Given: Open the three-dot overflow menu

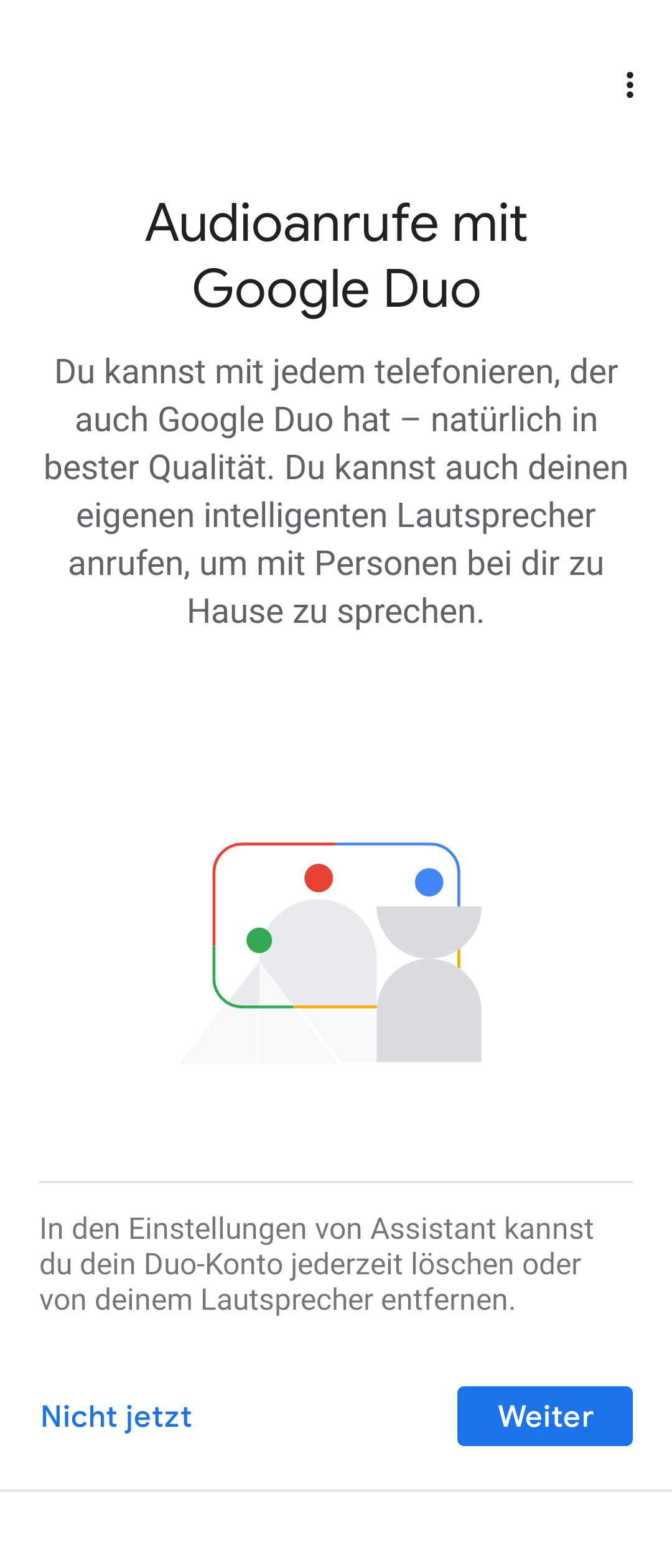Looking at the screenshot, I should click(630, 85).
